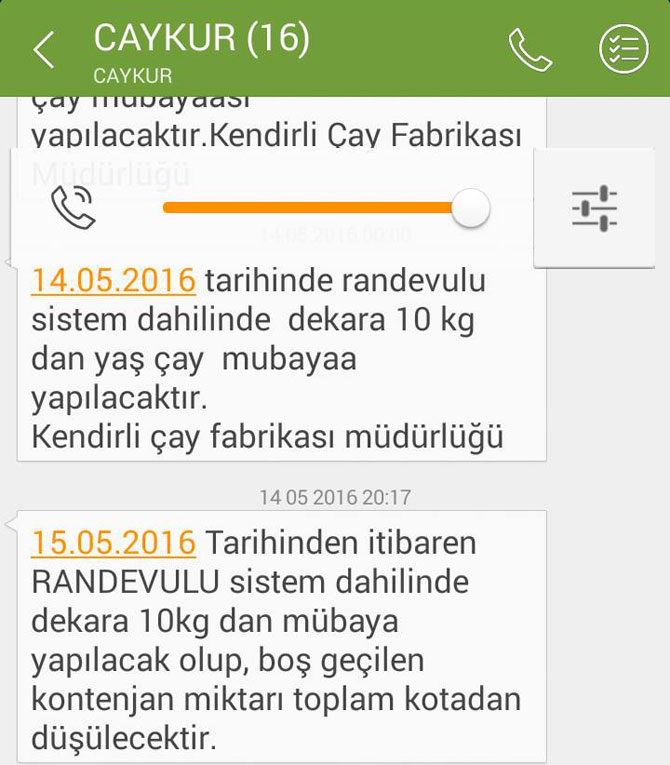The image size is (670, 765).
Task: Open the 14.05.2016 date link
Action: pos(113,281)
